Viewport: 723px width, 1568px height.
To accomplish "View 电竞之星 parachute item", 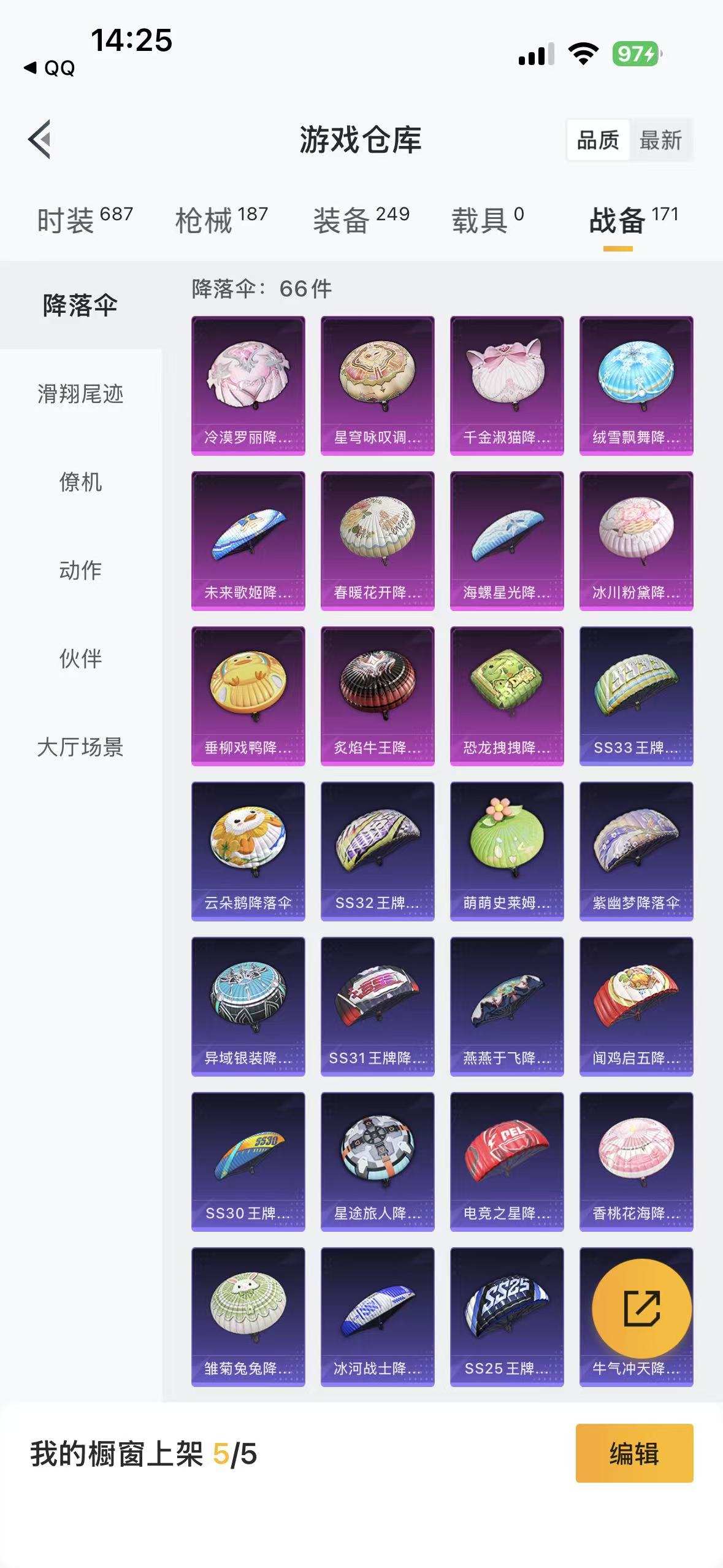I will [x=507, y=1161].
